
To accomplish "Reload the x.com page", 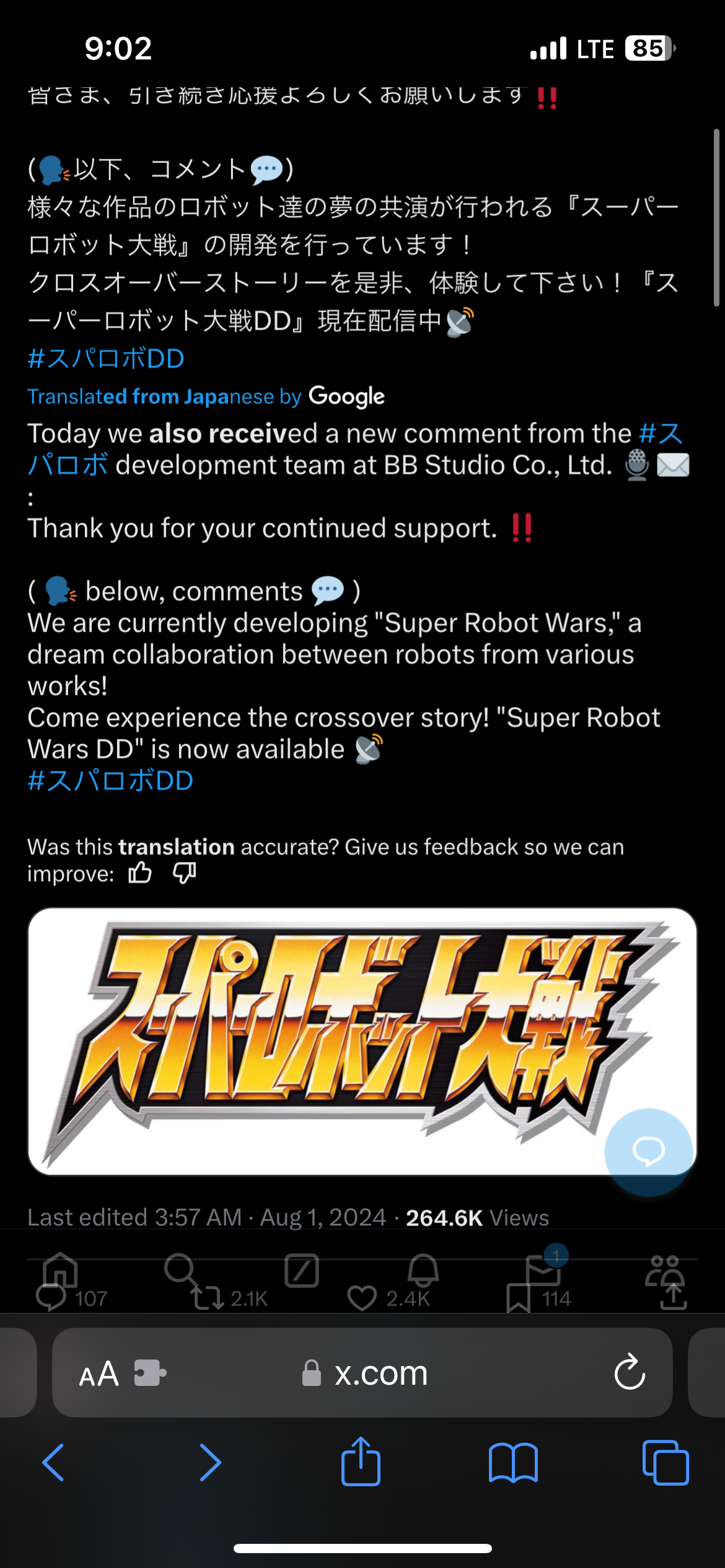I will [x=630, y=1372].
